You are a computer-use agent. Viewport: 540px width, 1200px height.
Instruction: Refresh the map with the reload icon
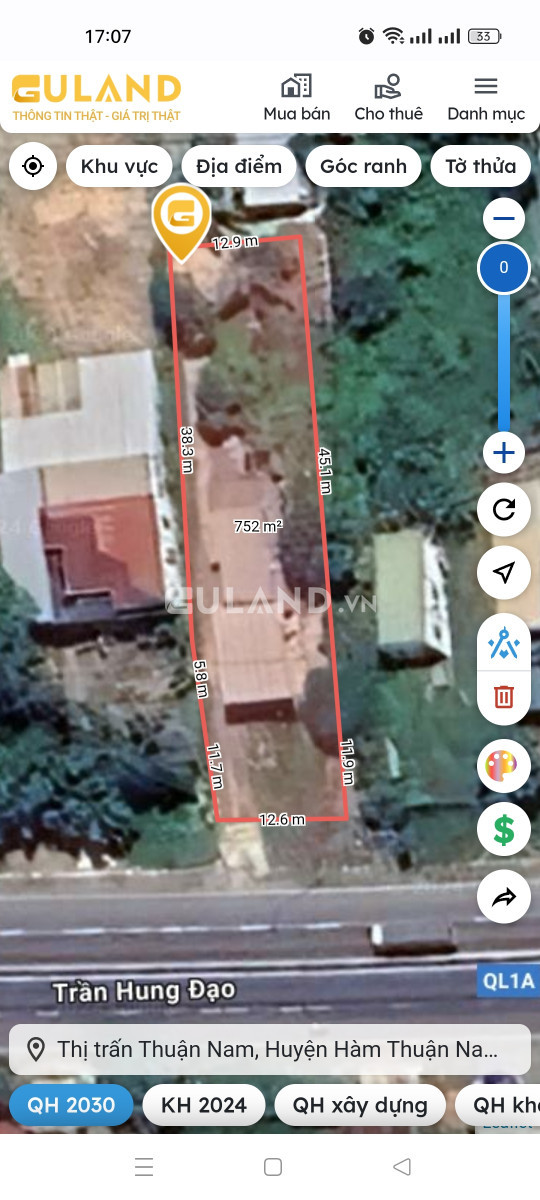click(x=504, y=510)
